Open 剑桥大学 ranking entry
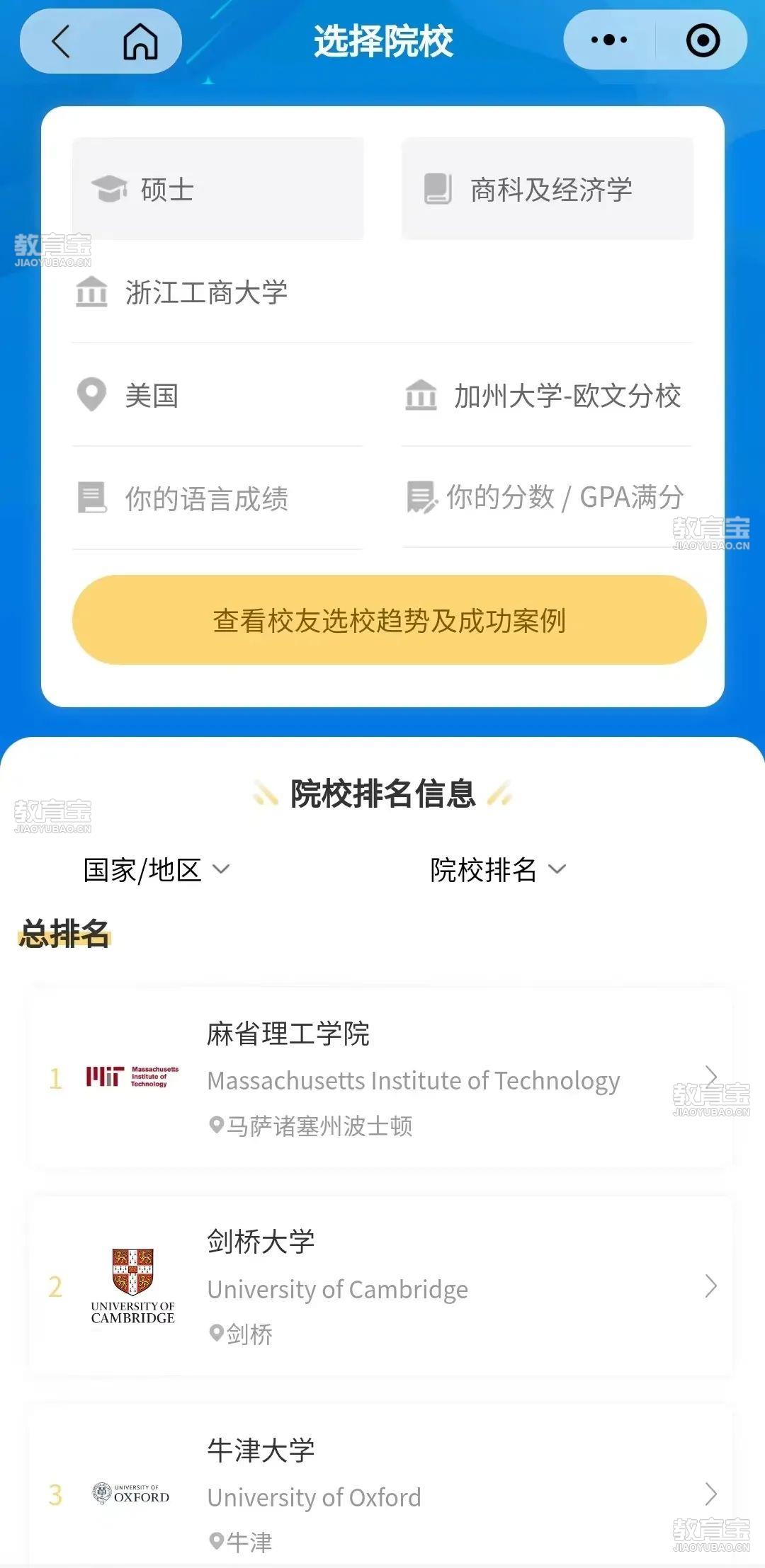The width and height of the screenshot is (765, 1568). [381, 1286]
